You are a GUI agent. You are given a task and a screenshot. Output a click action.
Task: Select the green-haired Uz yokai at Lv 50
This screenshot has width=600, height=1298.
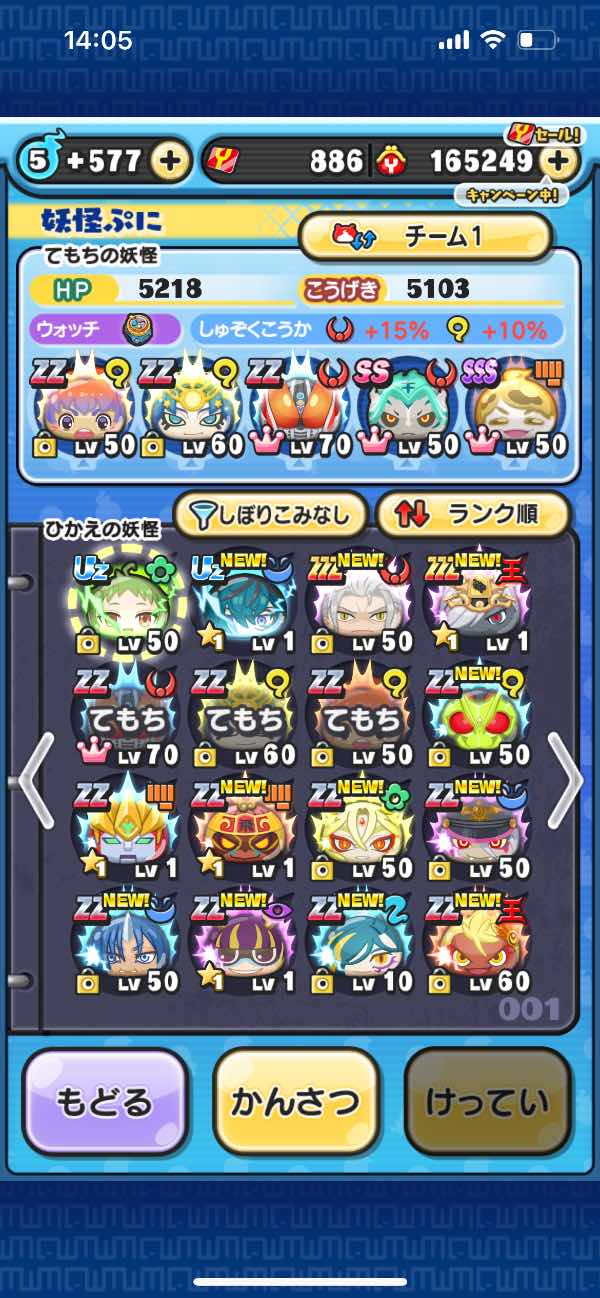tap(126, 601)
